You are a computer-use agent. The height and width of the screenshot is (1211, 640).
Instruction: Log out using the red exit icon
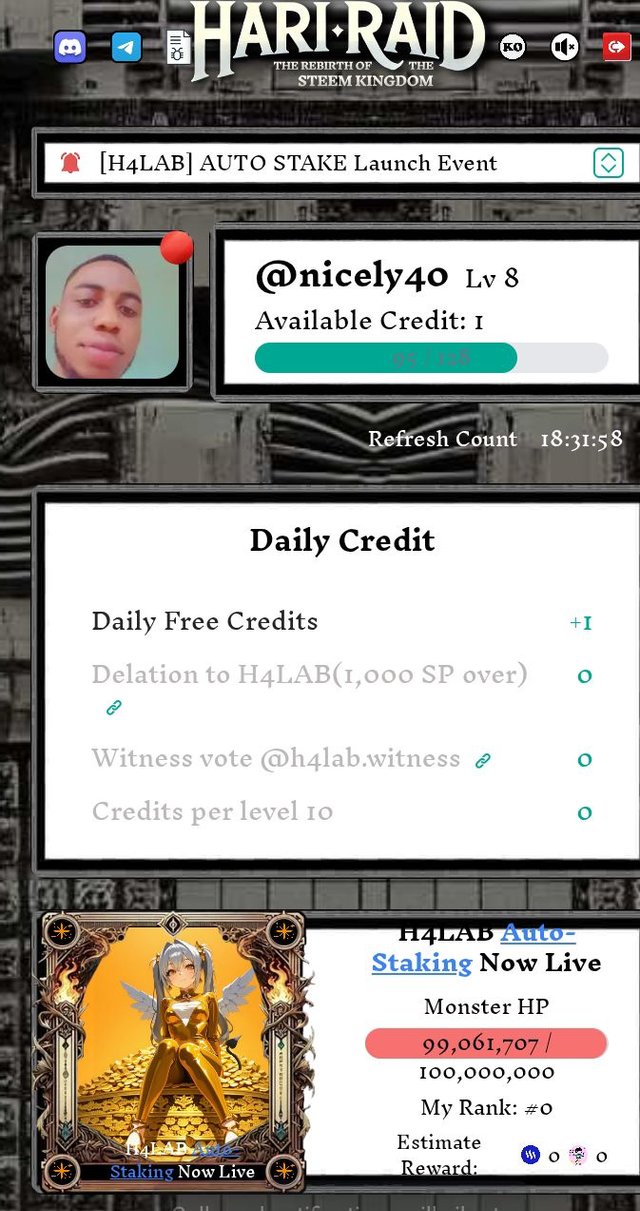[x=616, y=47]
